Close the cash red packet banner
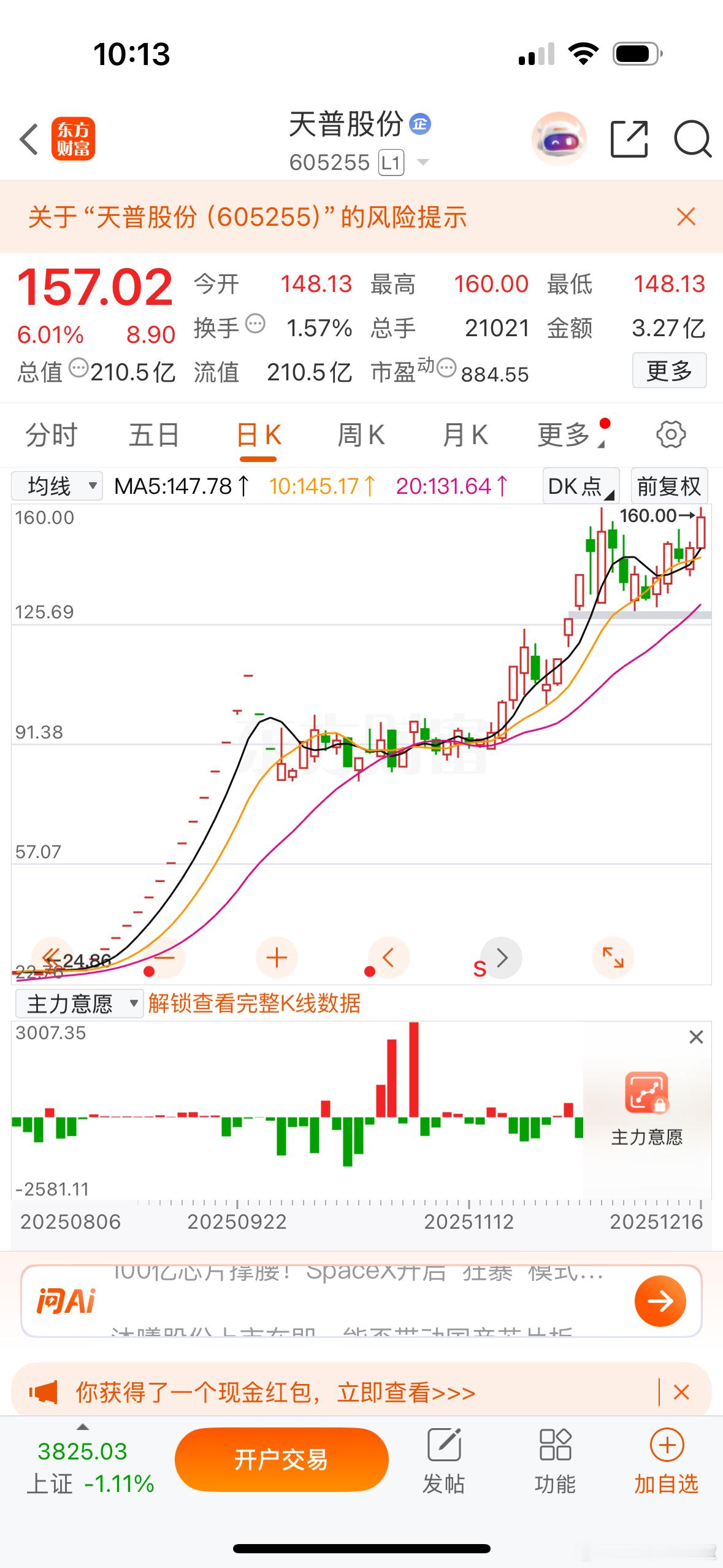The height and width of the screenshot is (1568, 723). coord(681,1392)
